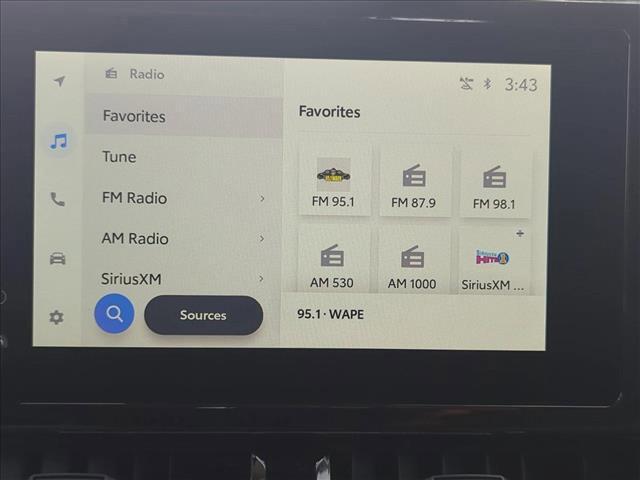Tune to favorite AM 530
This screenshot has height=480, width=640.
coord(332,262)
